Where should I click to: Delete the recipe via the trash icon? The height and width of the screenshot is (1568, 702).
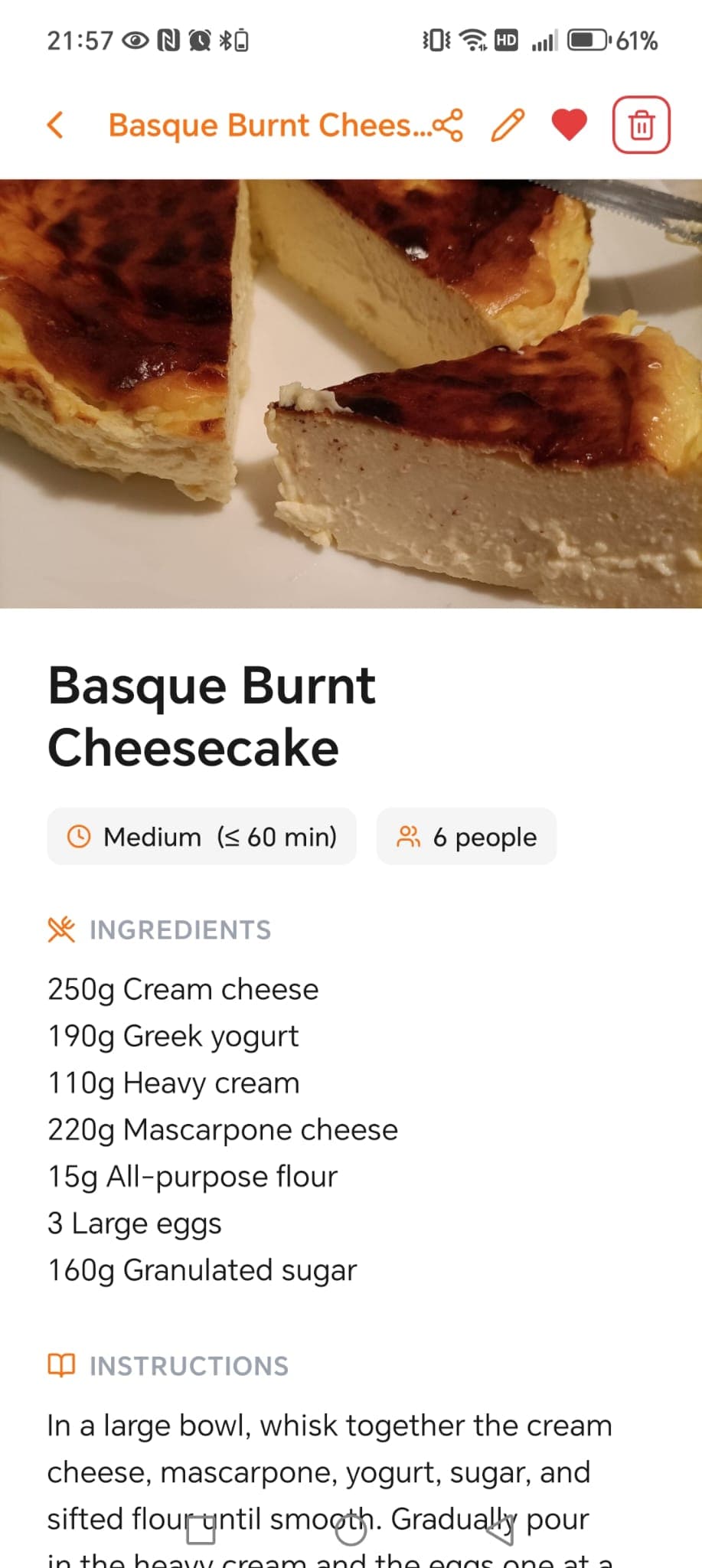click(641, 125)
